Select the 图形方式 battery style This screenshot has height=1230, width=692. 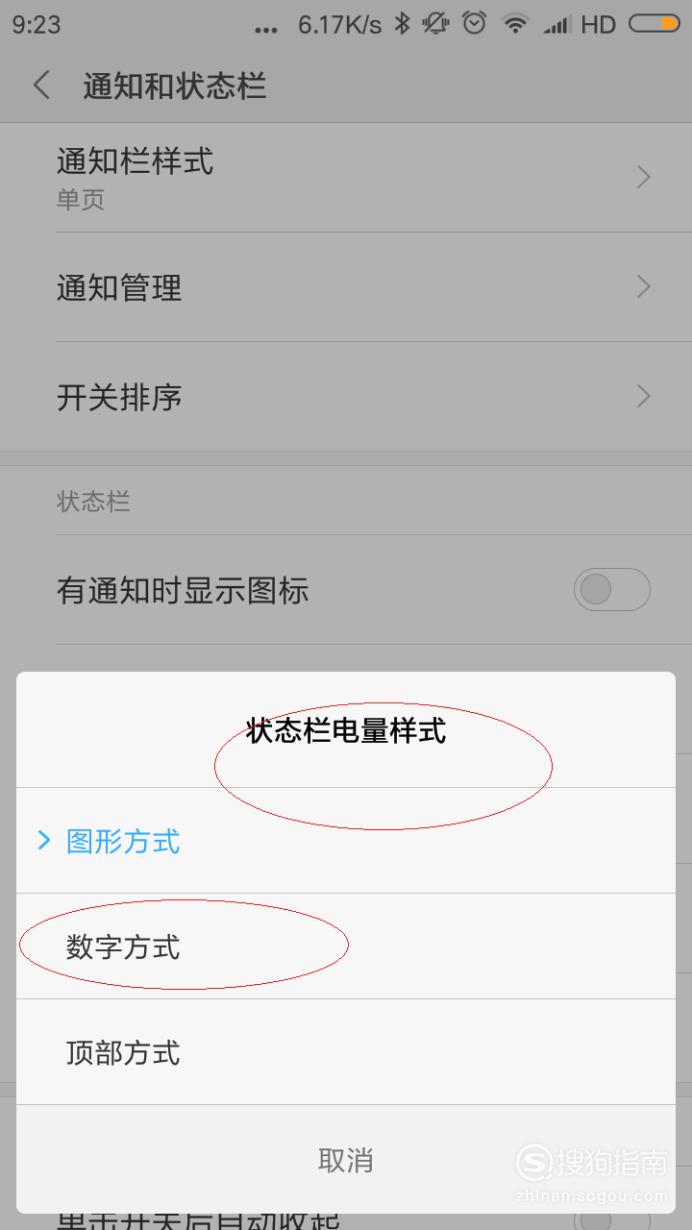[x=346, y=841]
